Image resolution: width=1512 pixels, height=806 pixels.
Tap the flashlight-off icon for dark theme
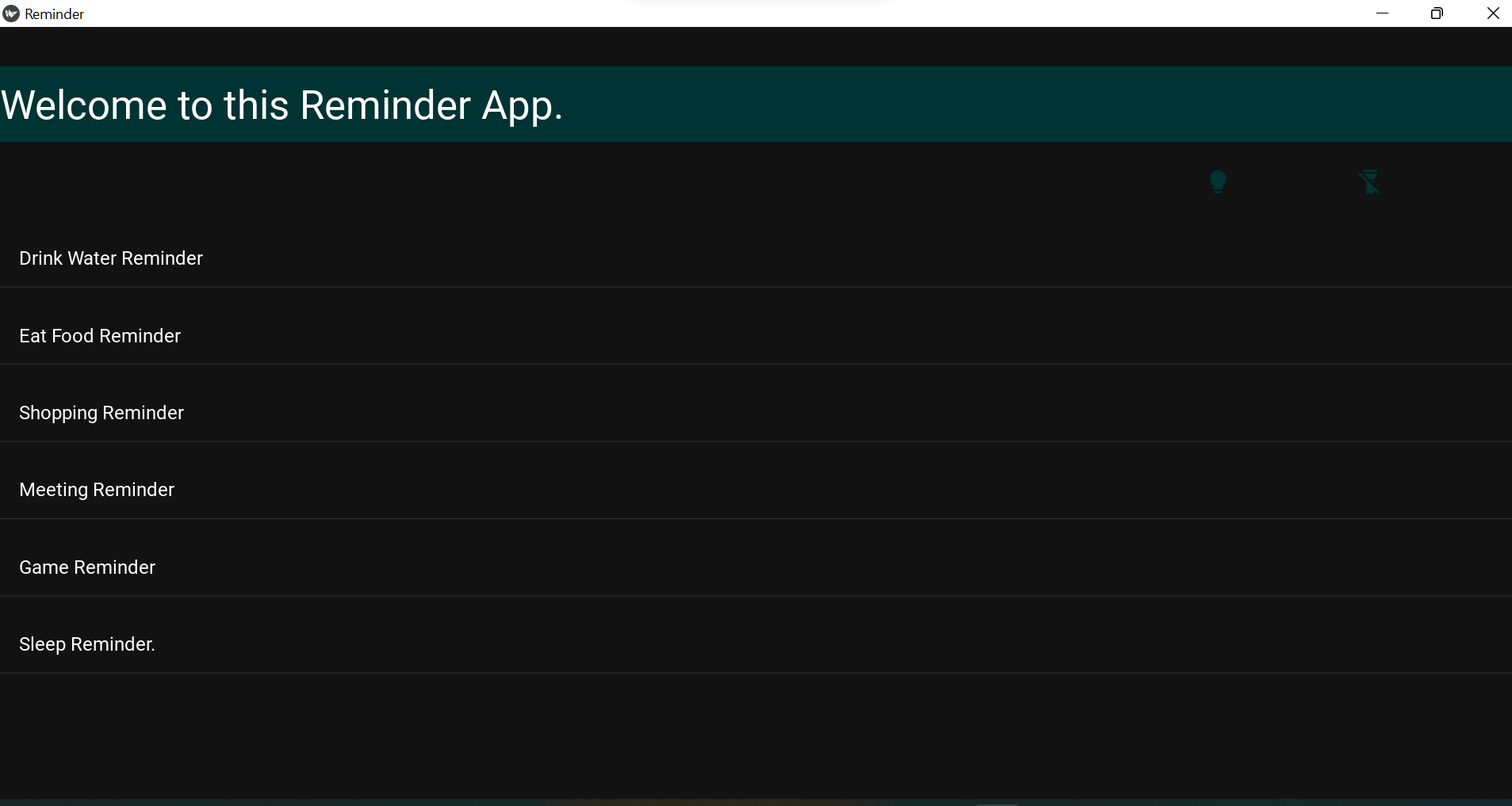coord(1368,181)
